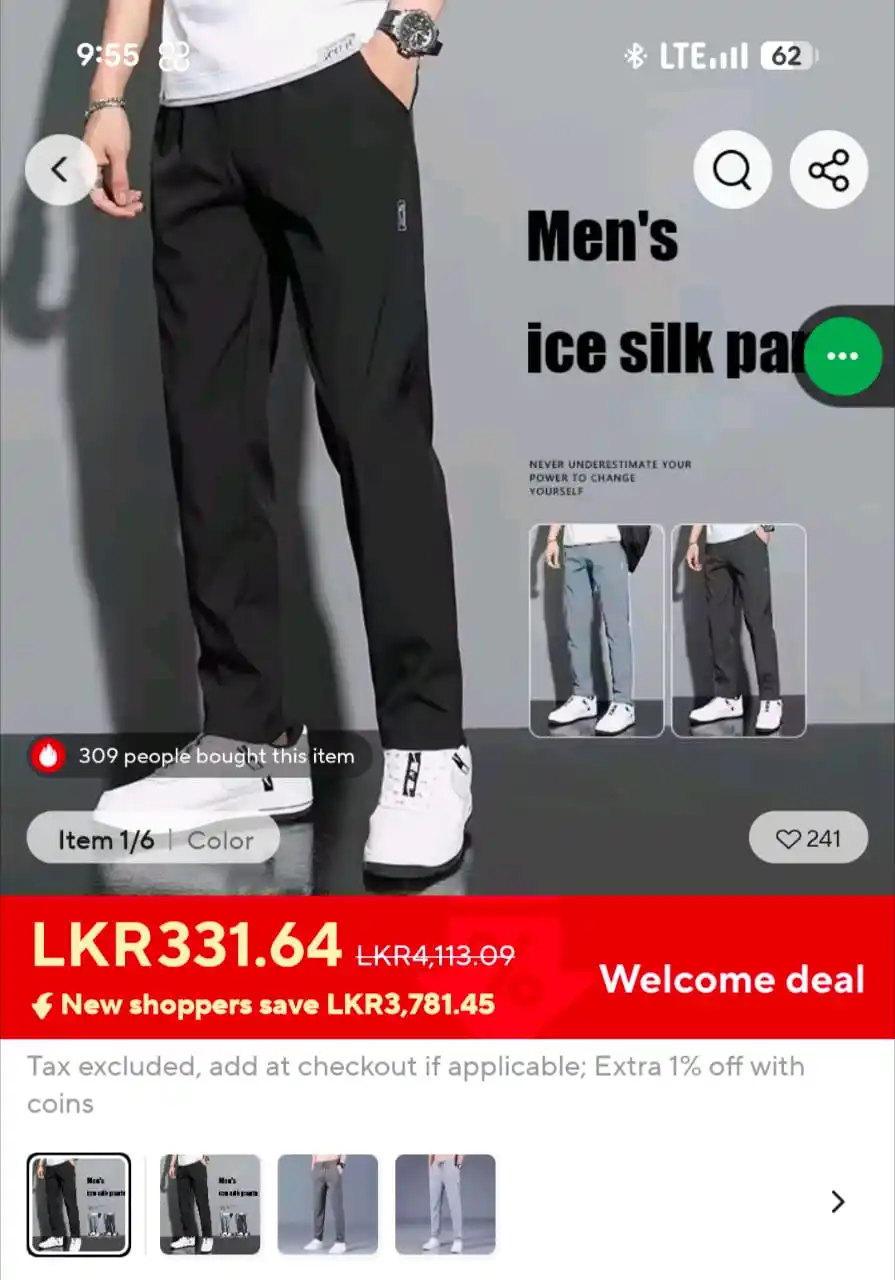
Task: Open the green floating more-options bubble
Action: (x=844, y=356)
